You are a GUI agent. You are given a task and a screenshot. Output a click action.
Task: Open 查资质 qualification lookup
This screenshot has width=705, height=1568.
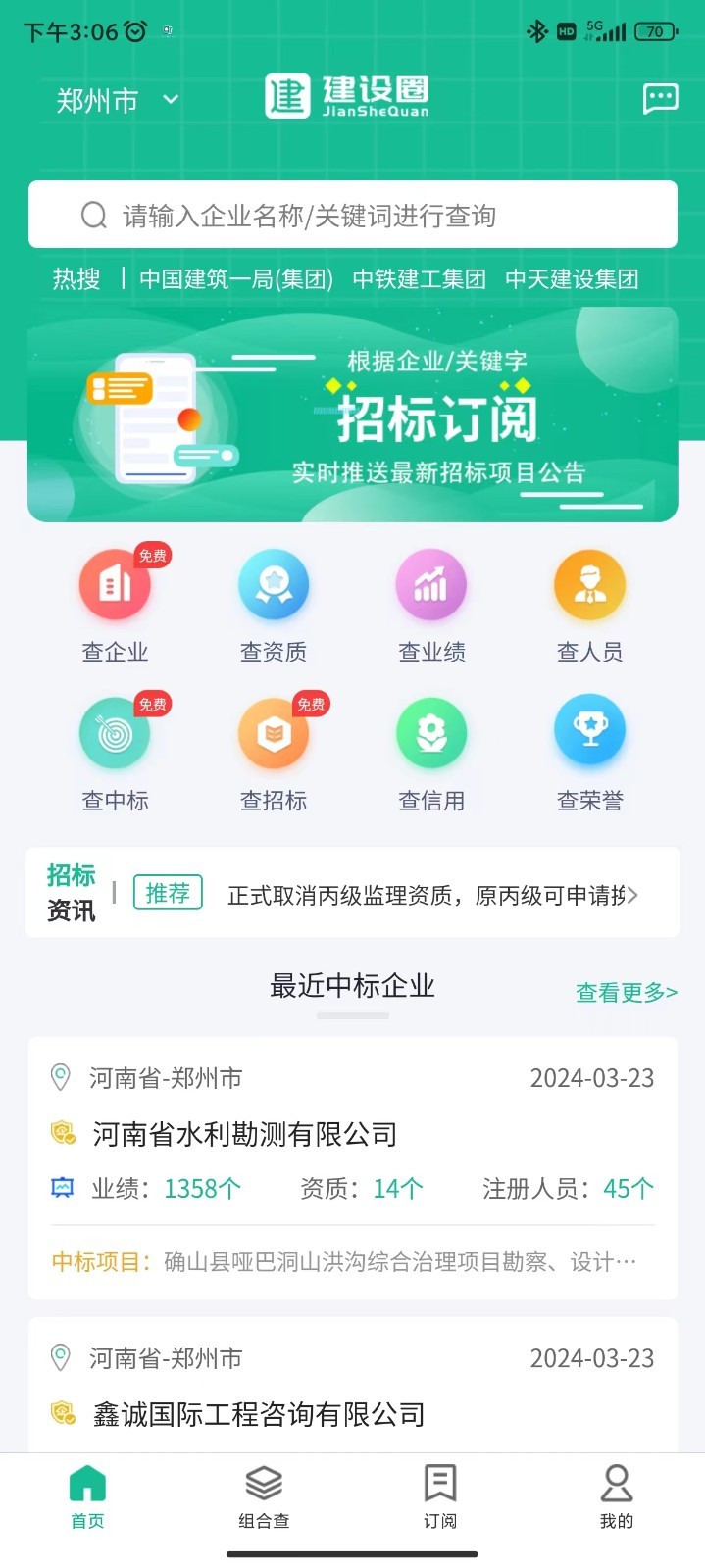274,605
